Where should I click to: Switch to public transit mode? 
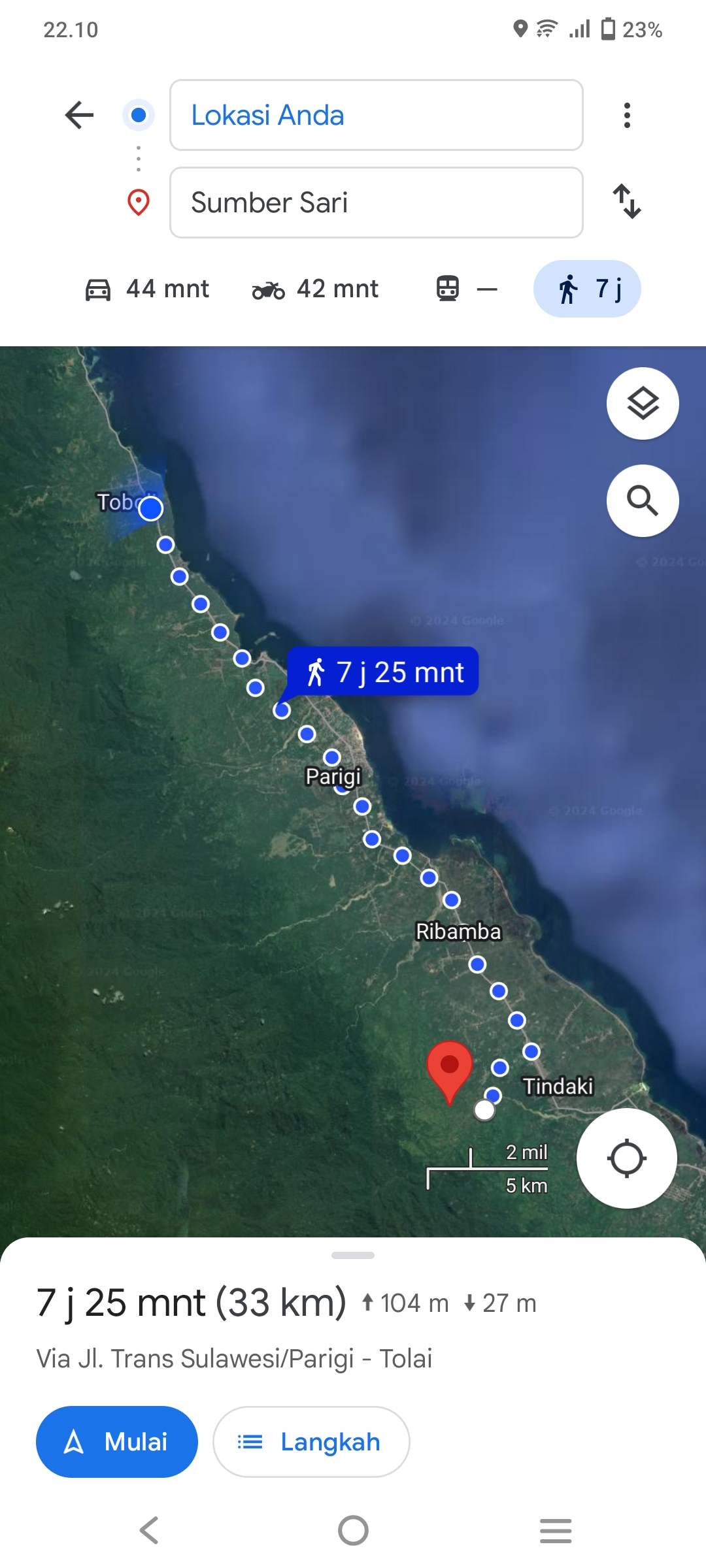pos(467,289)
